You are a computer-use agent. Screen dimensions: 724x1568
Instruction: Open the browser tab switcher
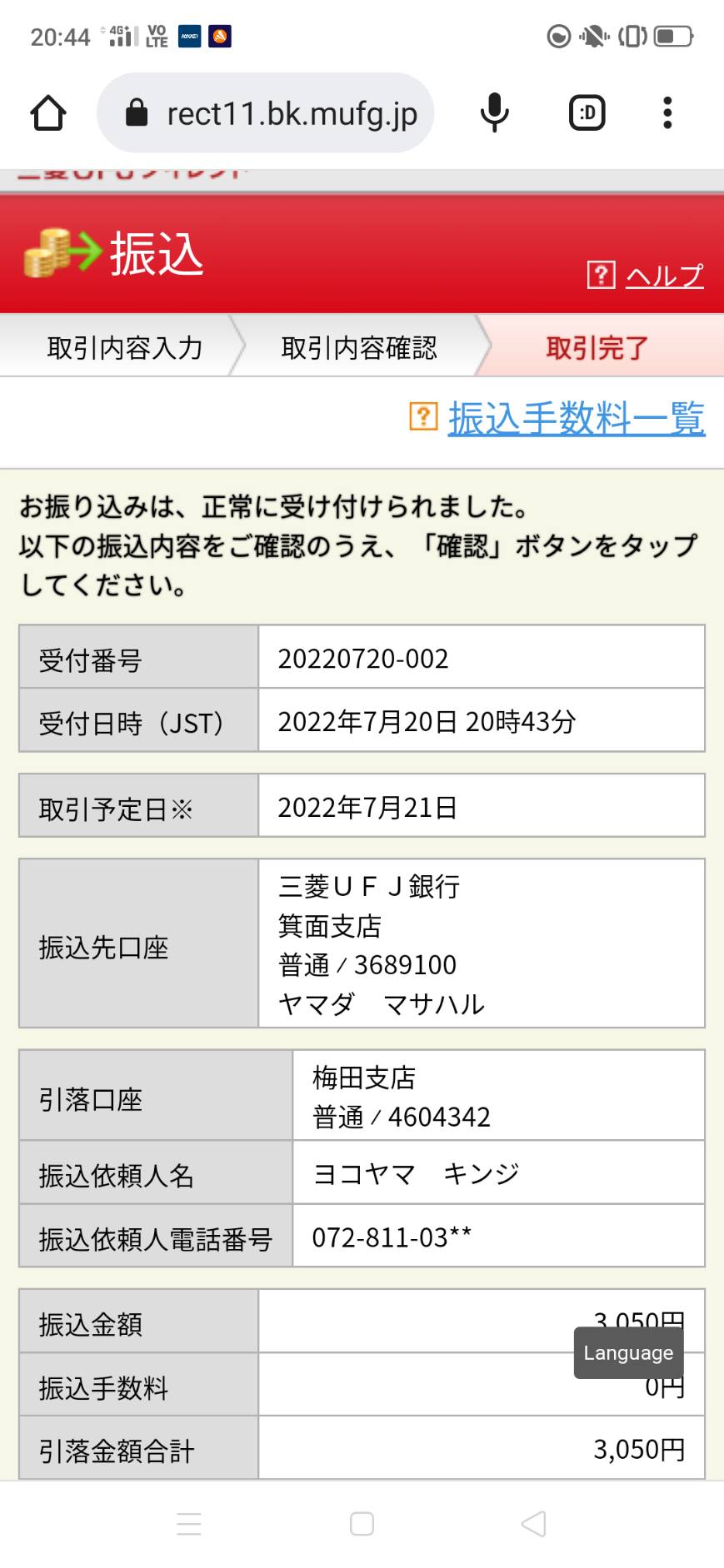[587, 113]
